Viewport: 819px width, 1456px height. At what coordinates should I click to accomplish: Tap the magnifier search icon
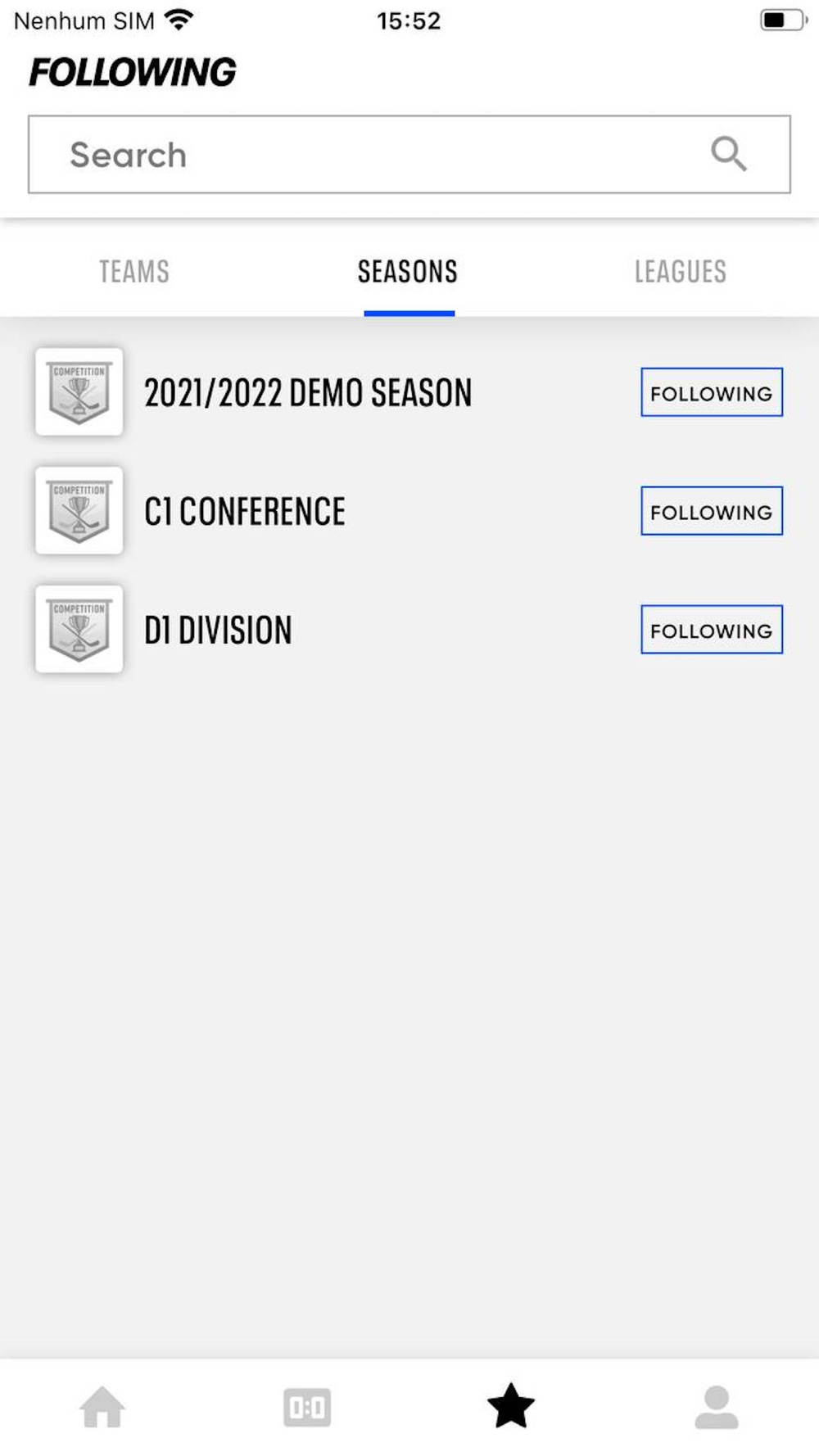[728, 154]
